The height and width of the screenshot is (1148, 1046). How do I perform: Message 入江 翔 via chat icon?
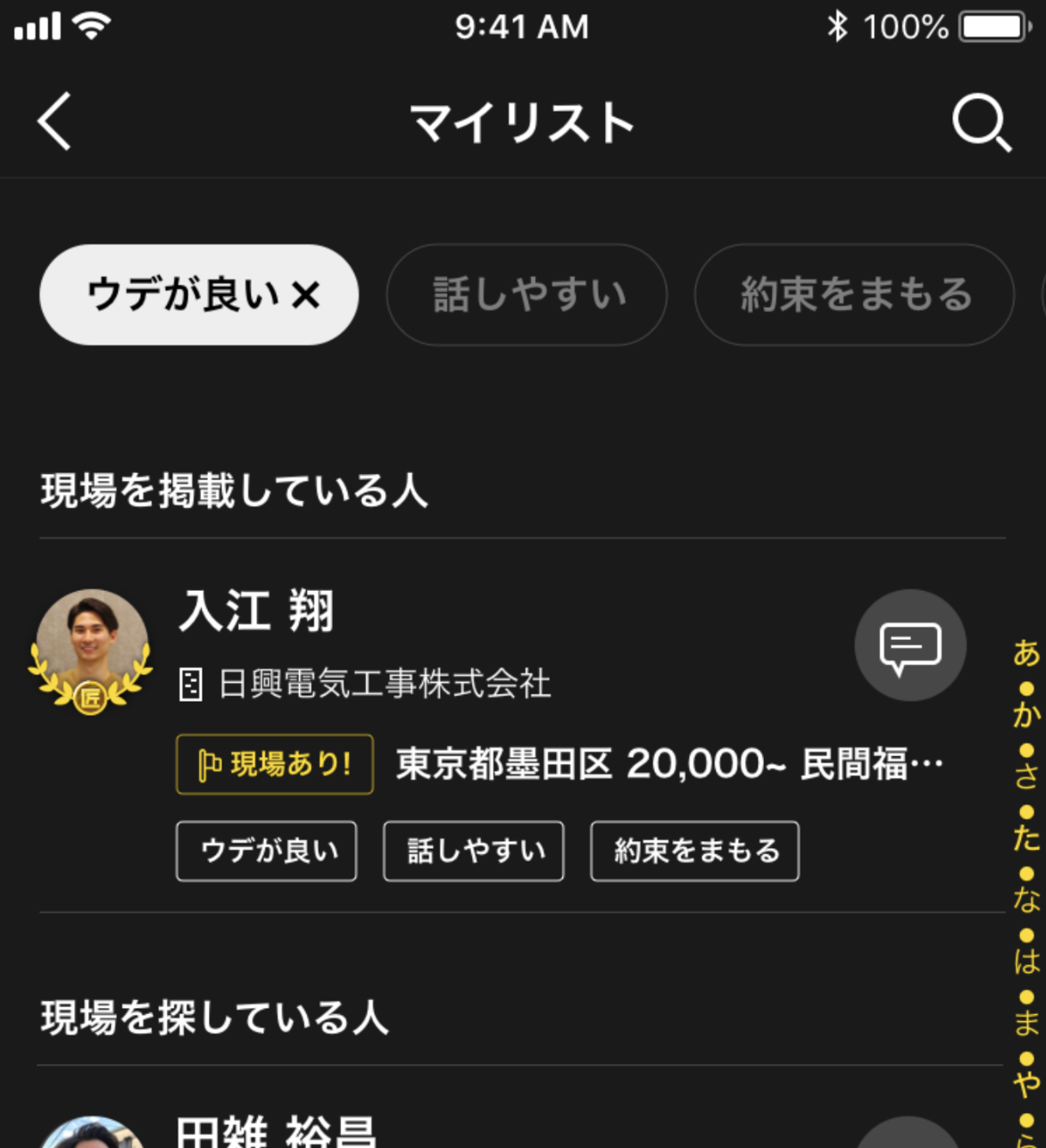(909, 645)
